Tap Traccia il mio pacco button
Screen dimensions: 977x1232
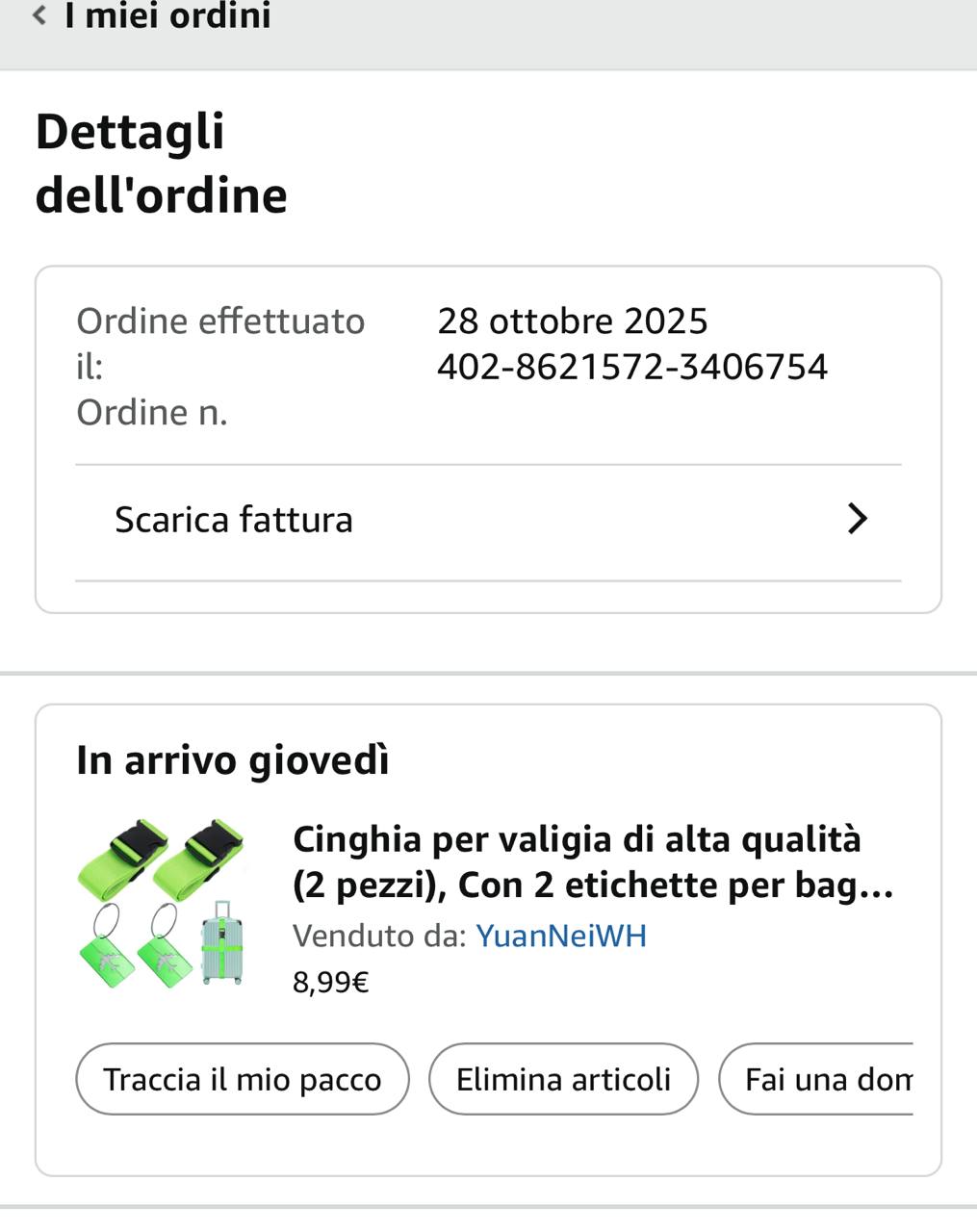(x=243, y=1079)
